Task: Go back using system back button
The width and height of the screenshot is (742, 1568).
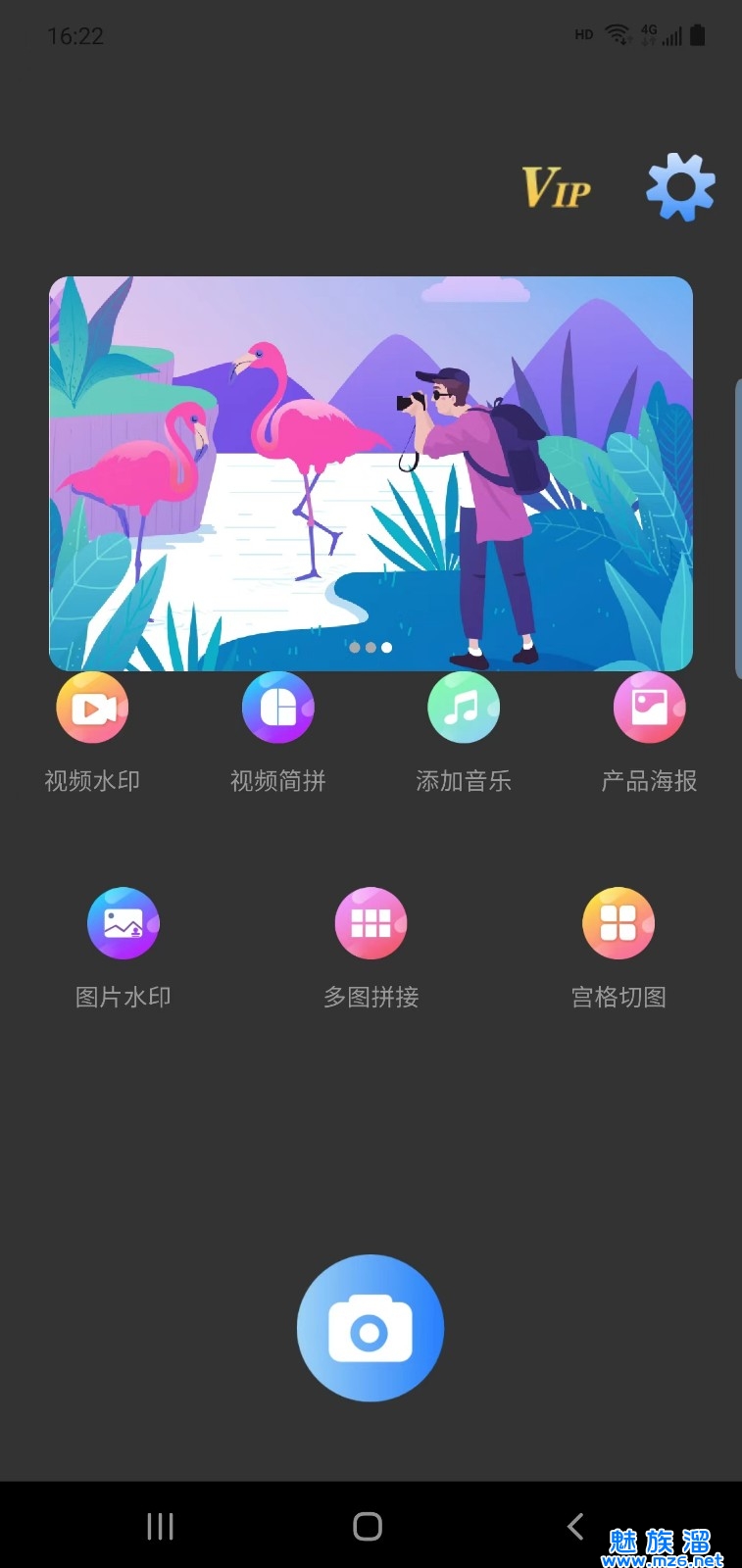Action: (x=575, y=1526)
